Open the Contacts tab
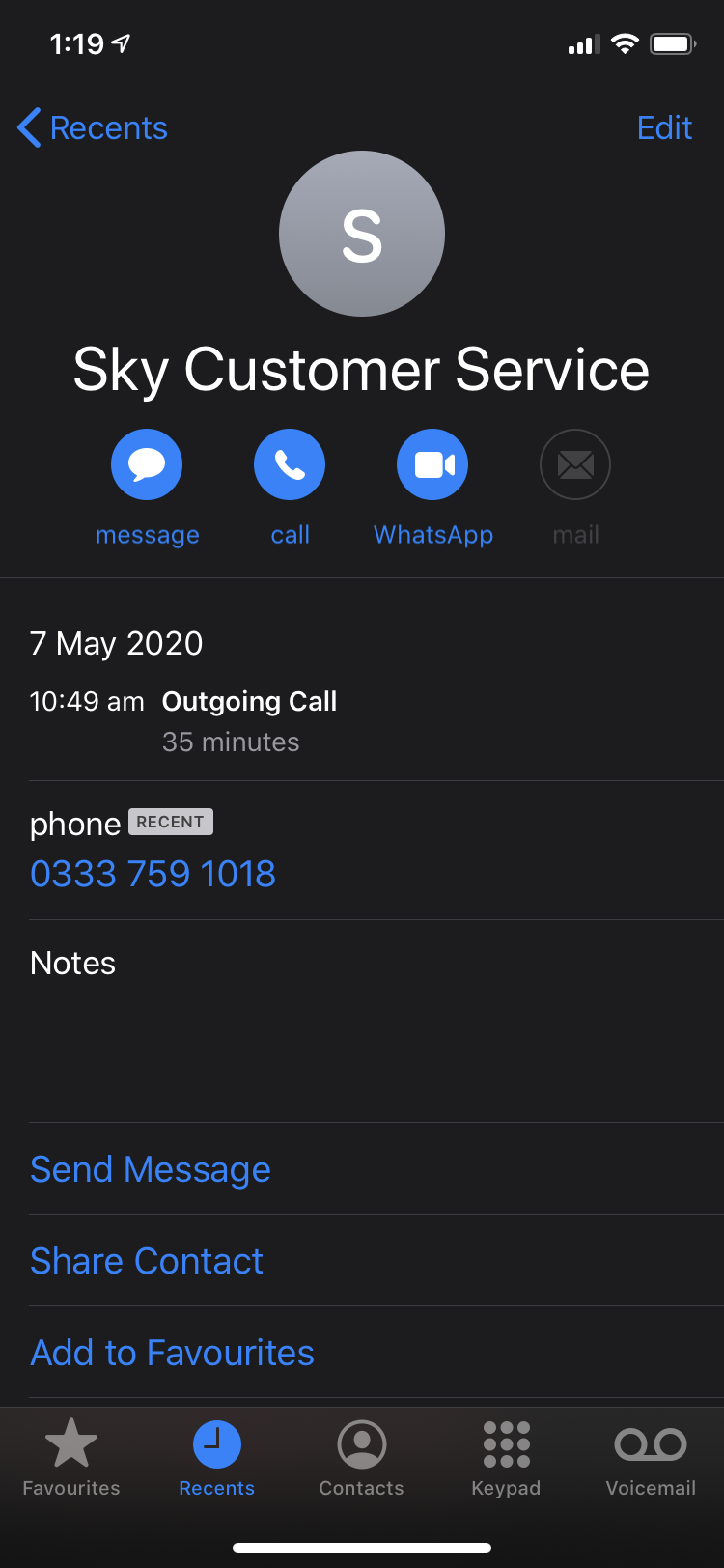 (x=362, y=1458)
